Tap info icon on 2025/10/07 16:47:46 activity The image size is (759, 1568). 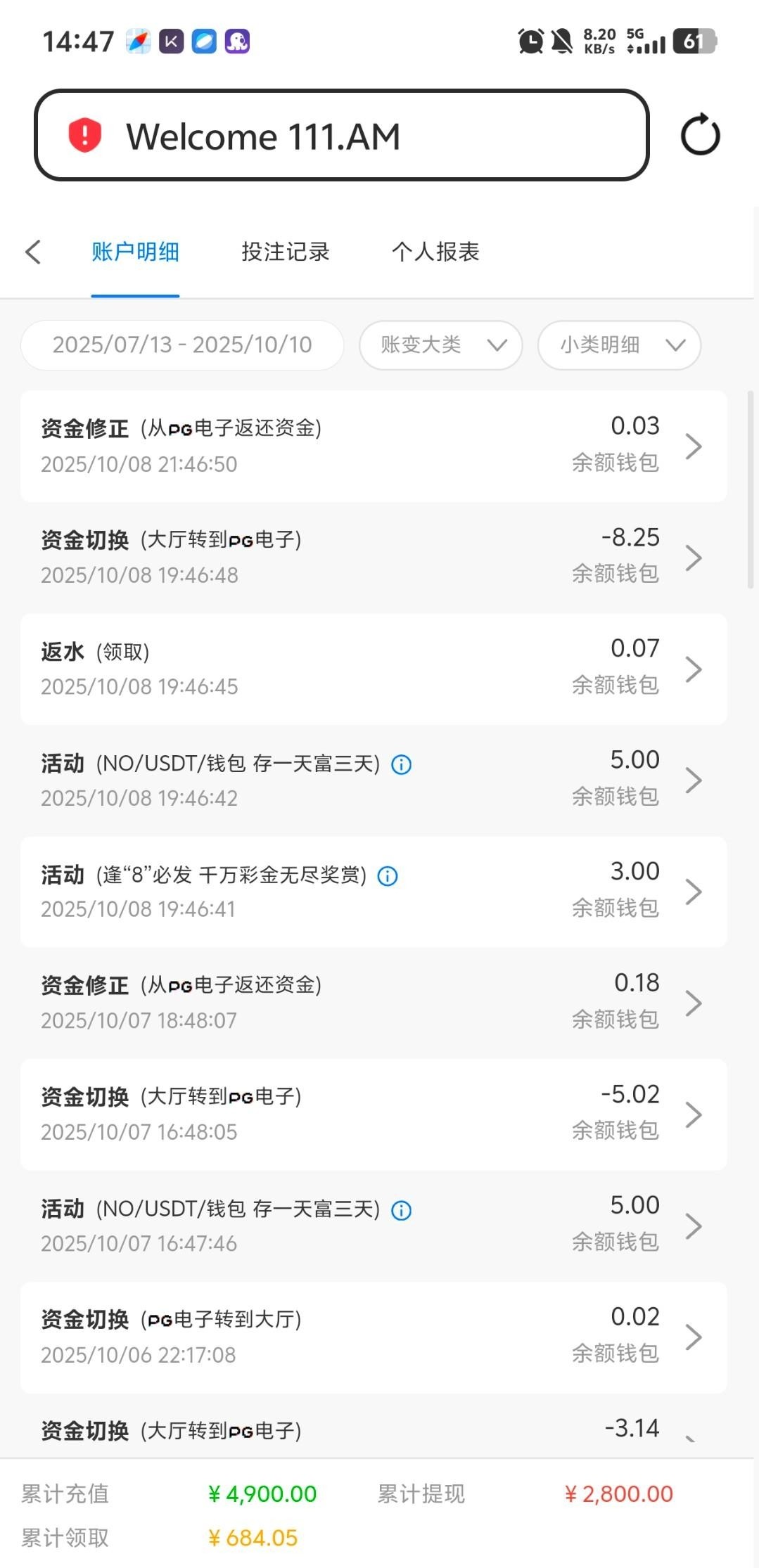click(x=401, y=1210)
